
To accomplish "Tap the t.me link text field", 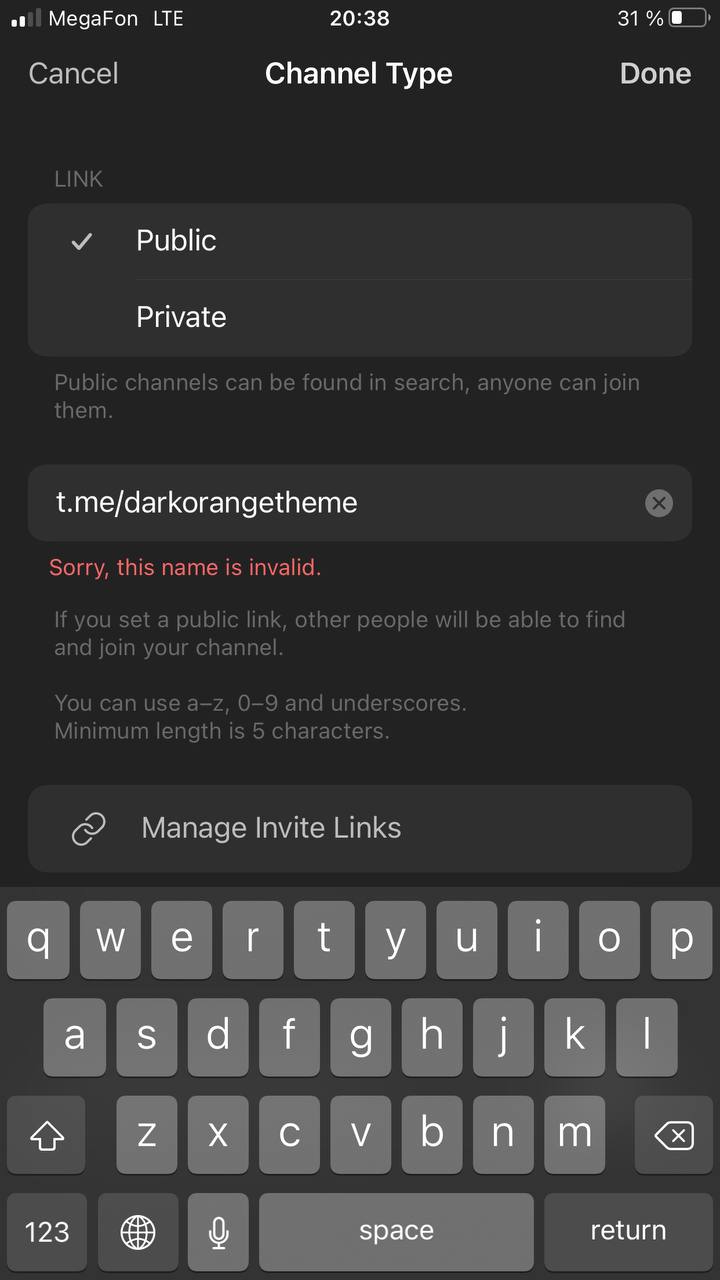I will pyautogui.click(x=340, y=502).
